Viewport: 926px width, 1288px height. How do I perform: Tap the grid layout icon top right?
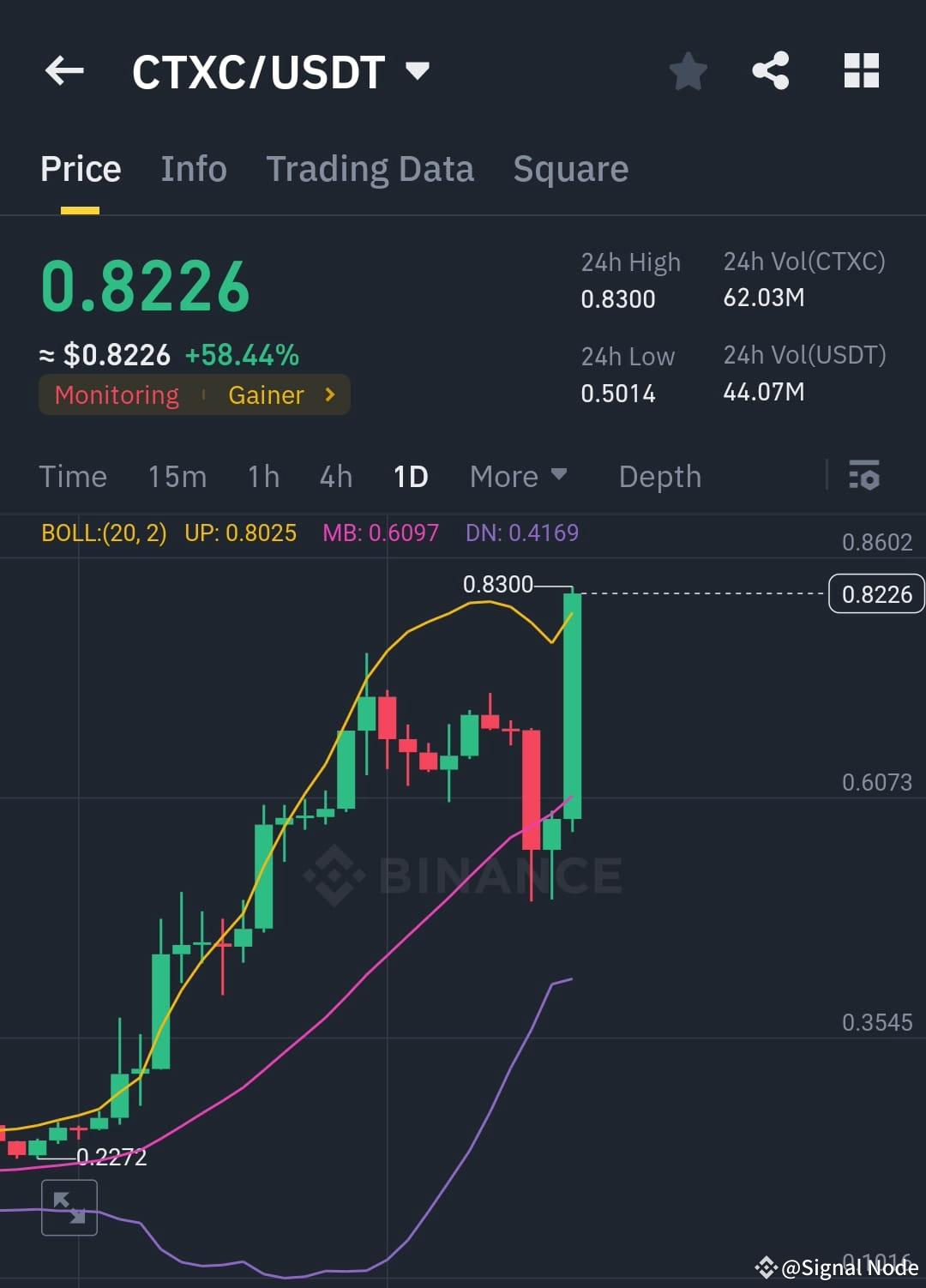coord(861,72)
